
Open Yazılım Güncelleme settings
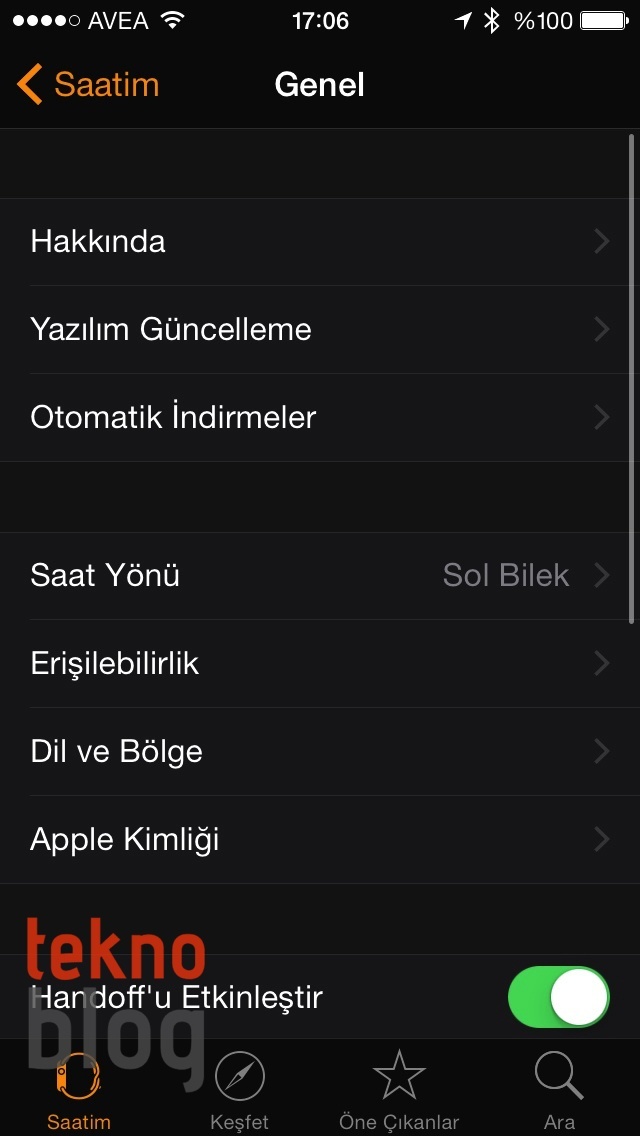pos(320,330)
